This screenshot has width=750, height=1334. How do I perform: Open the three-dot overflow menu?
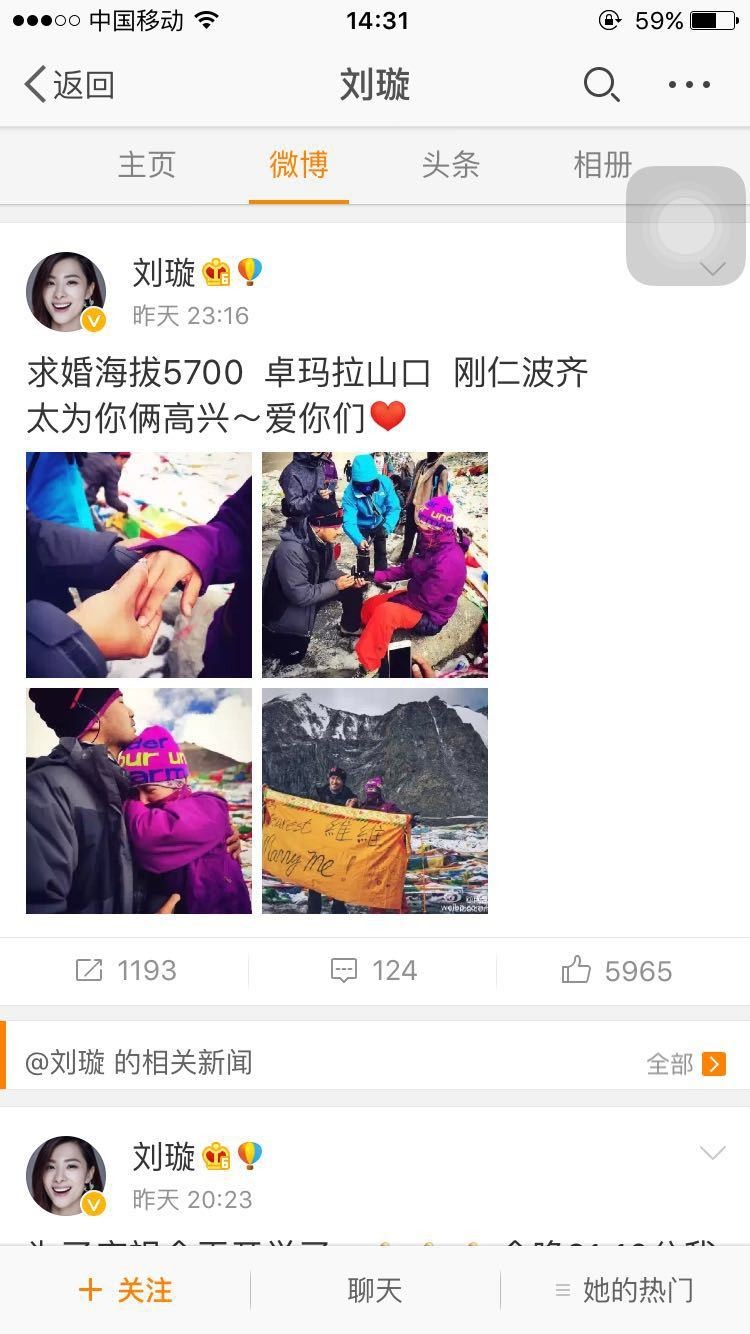[x=689, y=85]
